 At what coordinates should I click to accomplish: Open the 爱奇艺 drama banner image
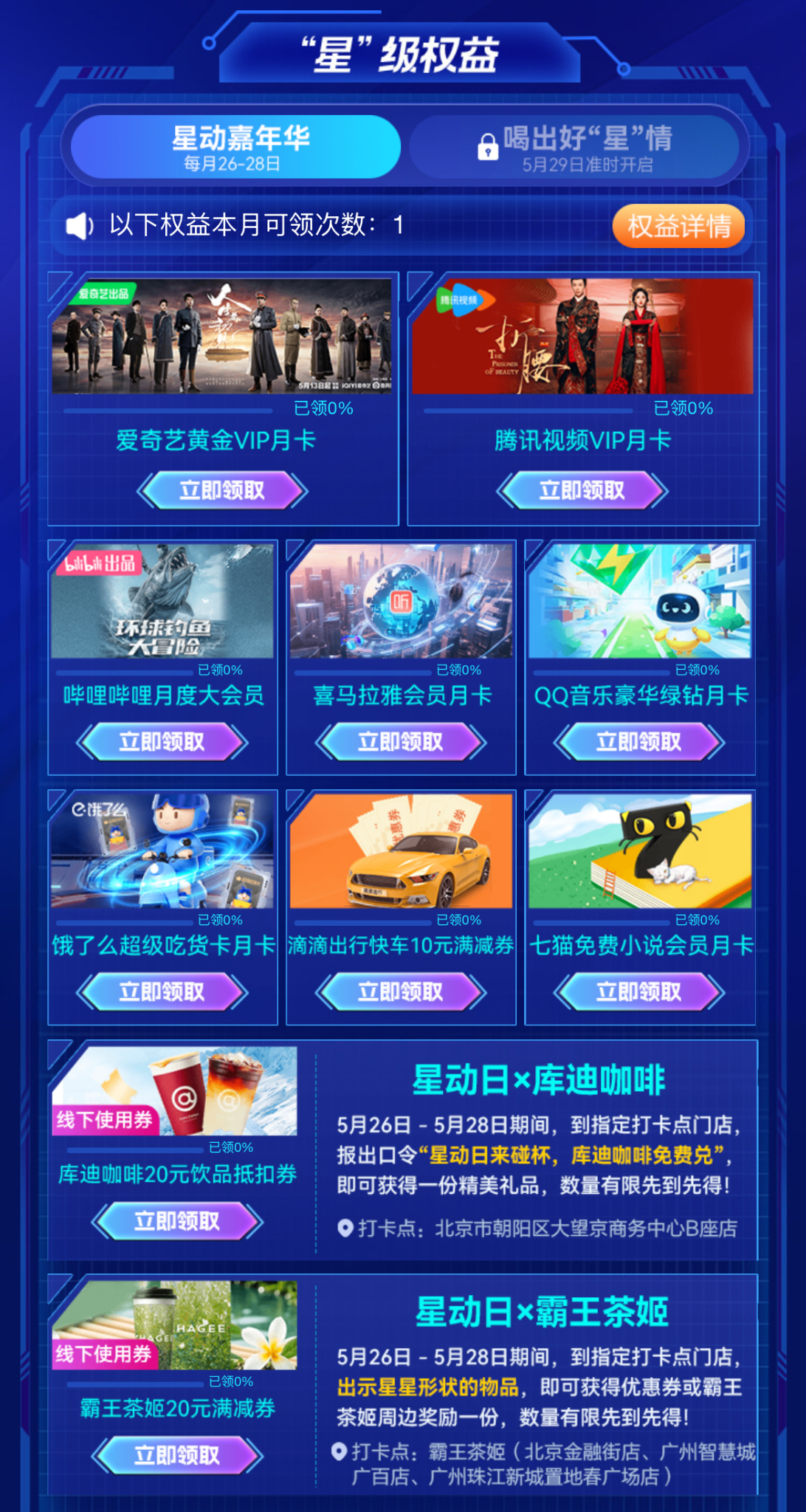click(222, 337)
